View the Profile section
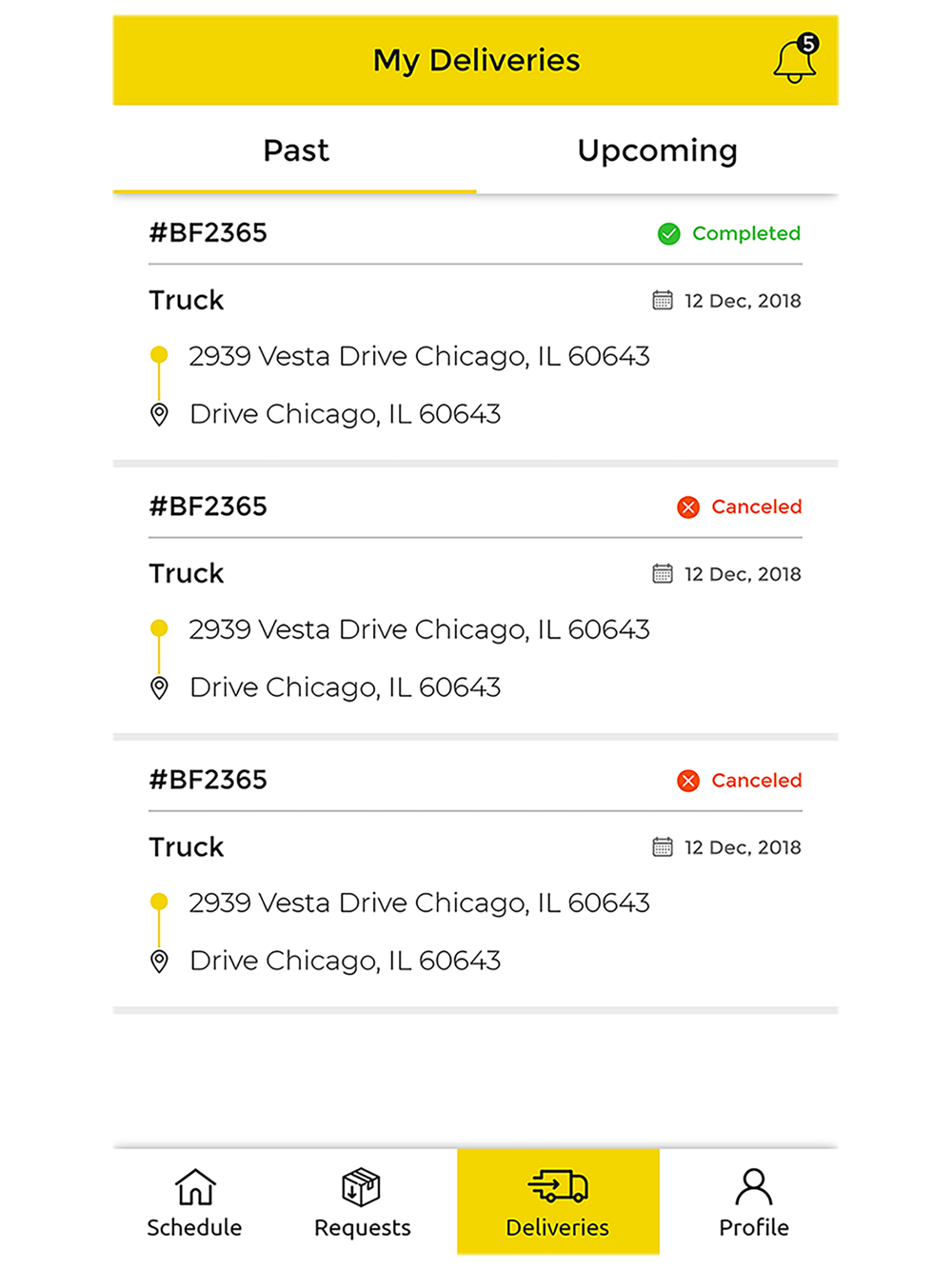This screenshot has width=952, height=1270. tap(753, 1203)
